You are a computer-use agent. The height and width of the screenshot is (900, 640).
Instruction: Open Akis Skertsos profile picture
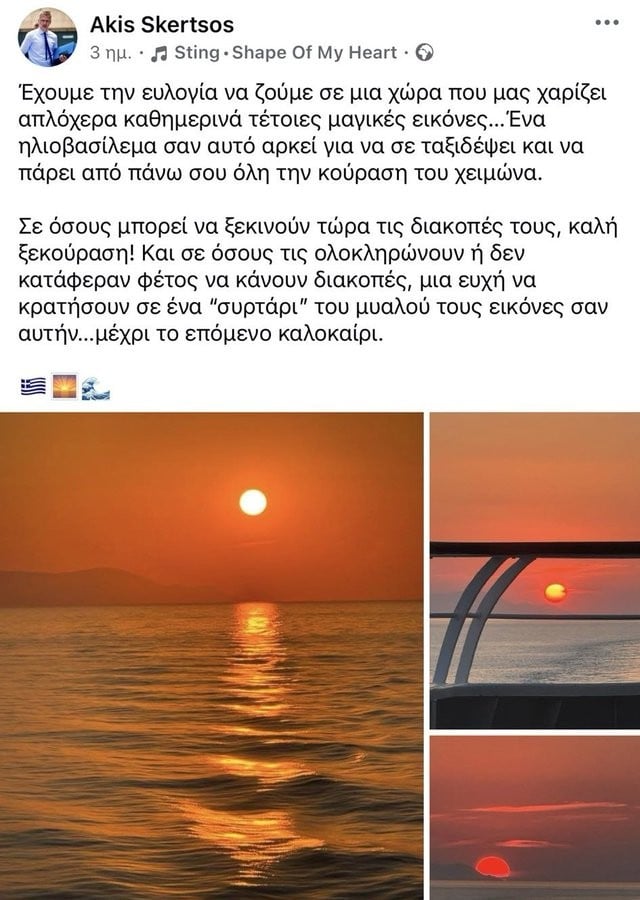(x=48, y=37)
